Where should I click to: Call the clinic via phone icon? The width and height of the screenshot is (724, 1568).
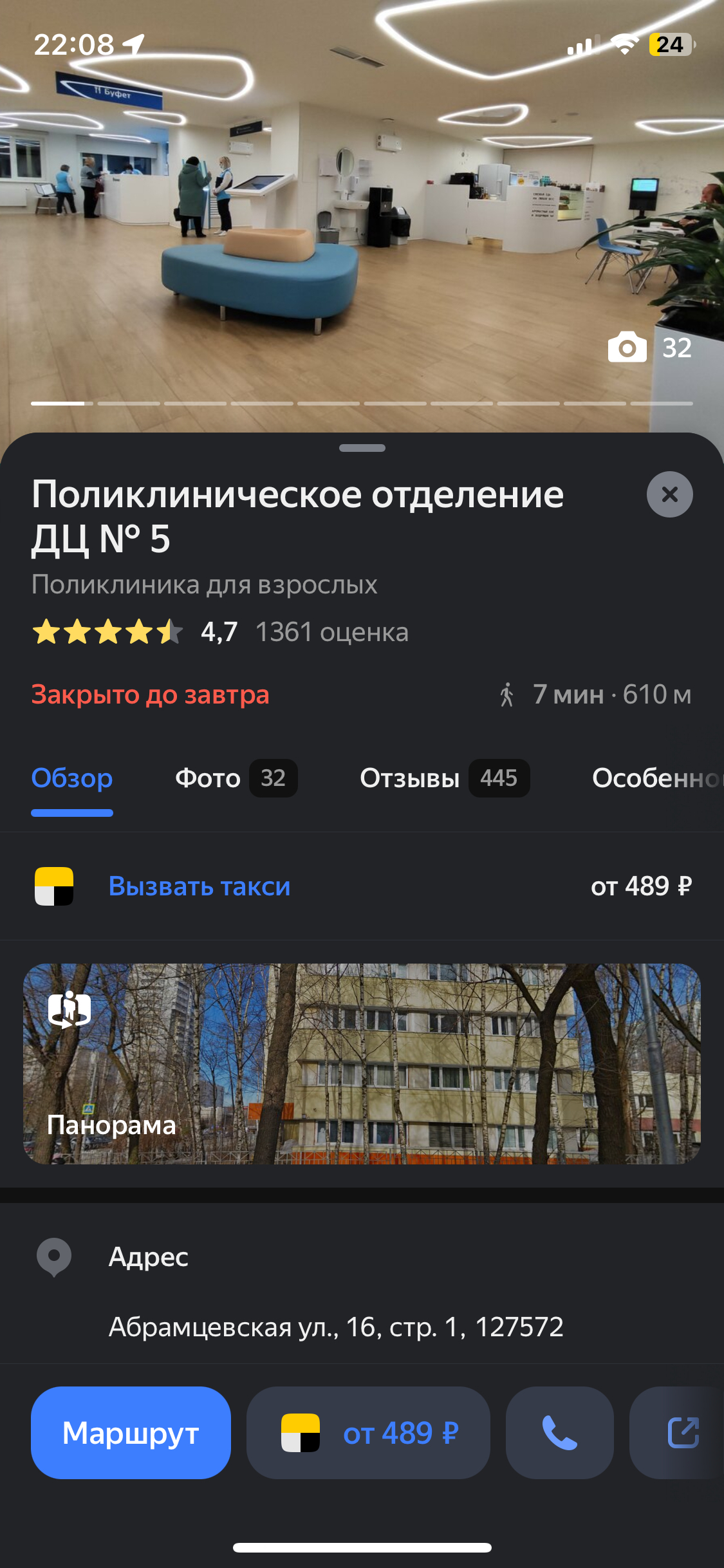click(x=559, y=1433)
